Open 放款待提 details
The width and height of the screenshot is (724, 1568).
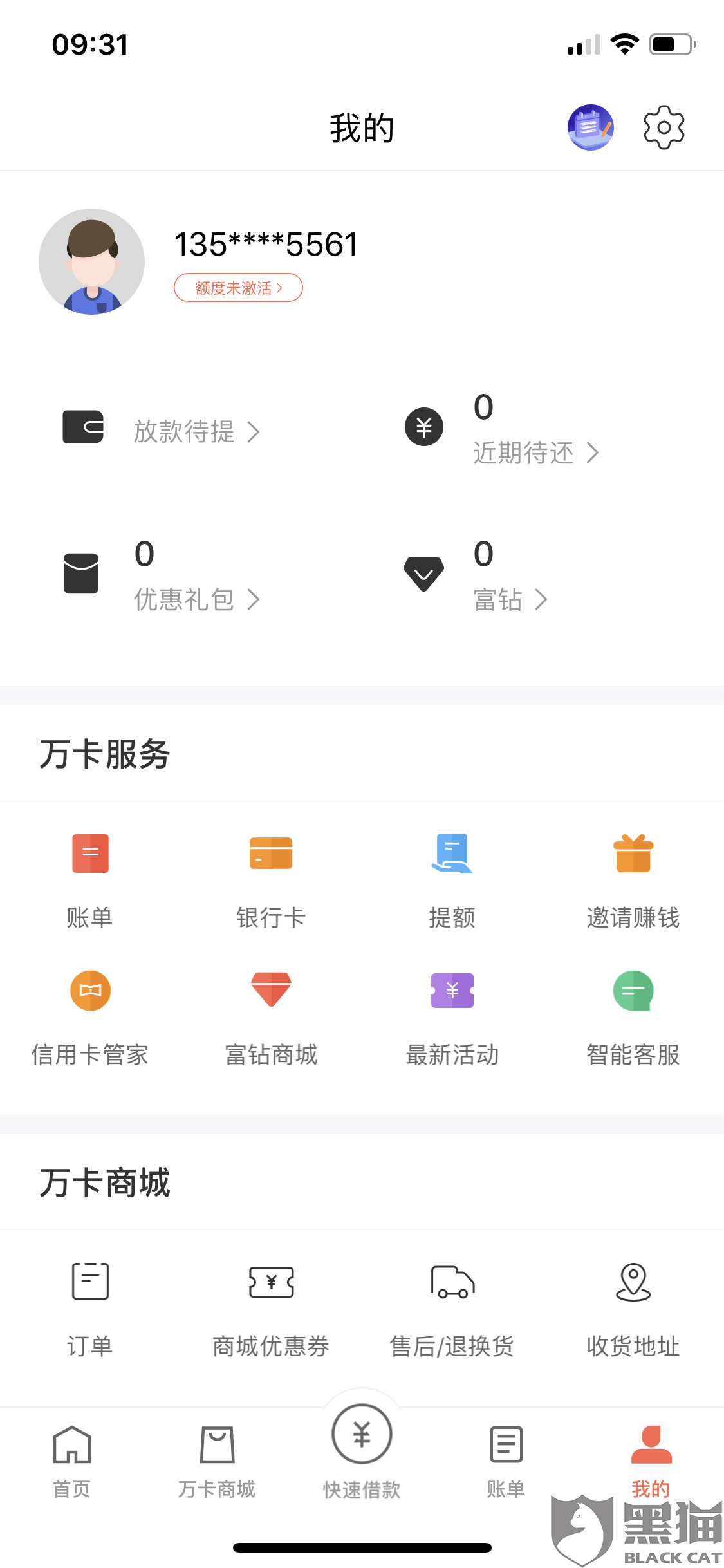click(184, 431)
